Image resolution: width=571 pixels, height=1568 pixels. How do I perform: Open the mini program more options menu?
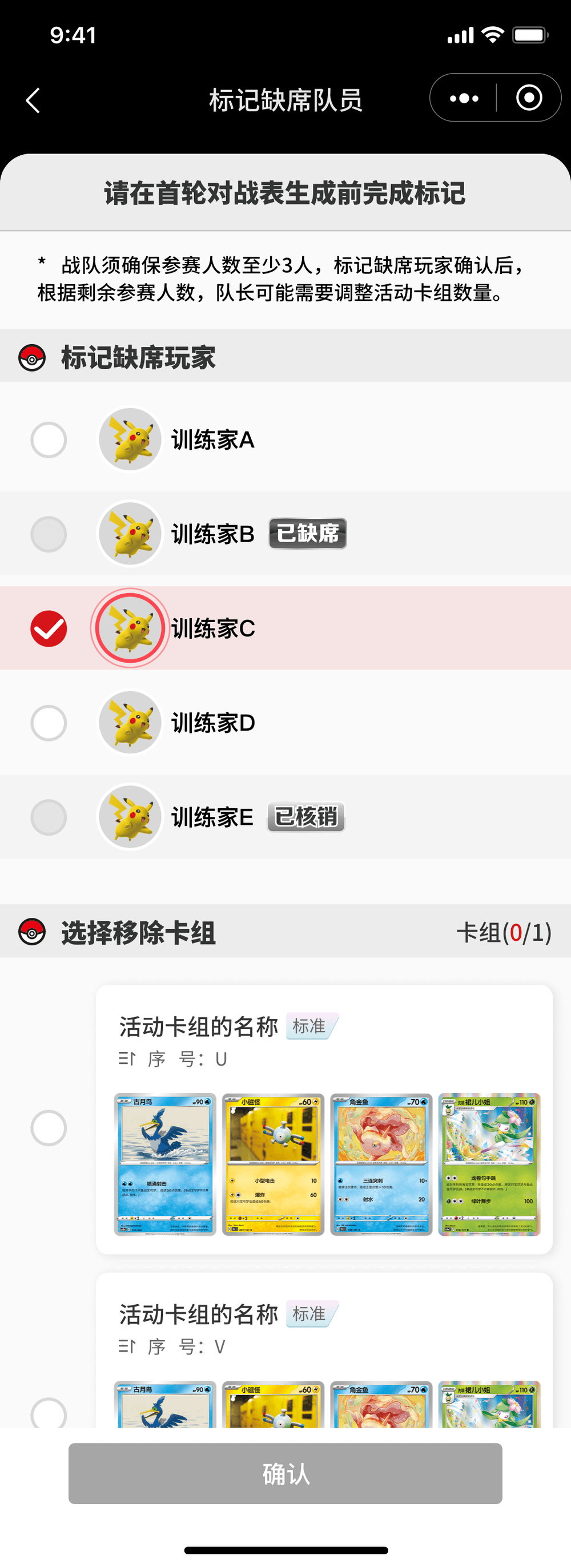[464, 99]
